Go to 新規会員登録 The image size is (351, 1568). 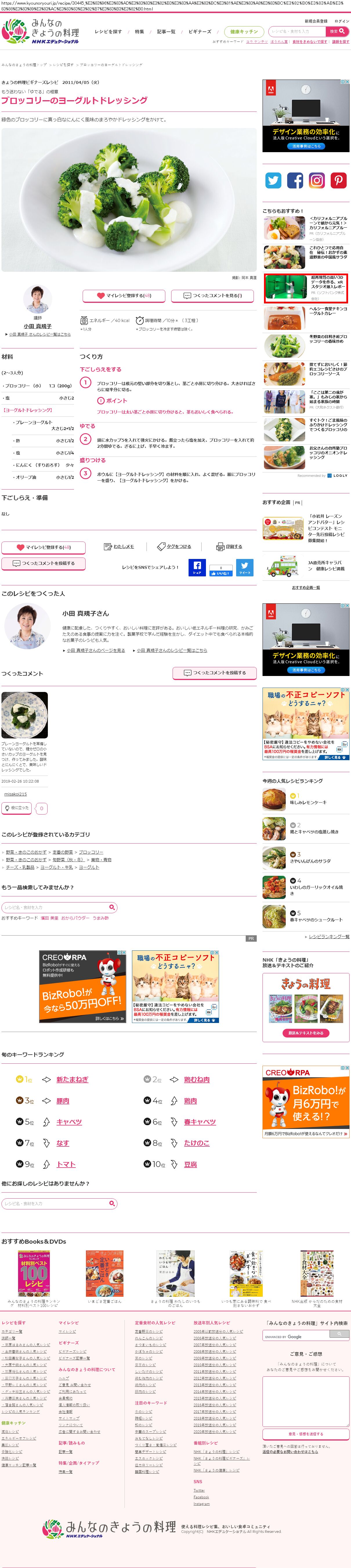(316, 21)
